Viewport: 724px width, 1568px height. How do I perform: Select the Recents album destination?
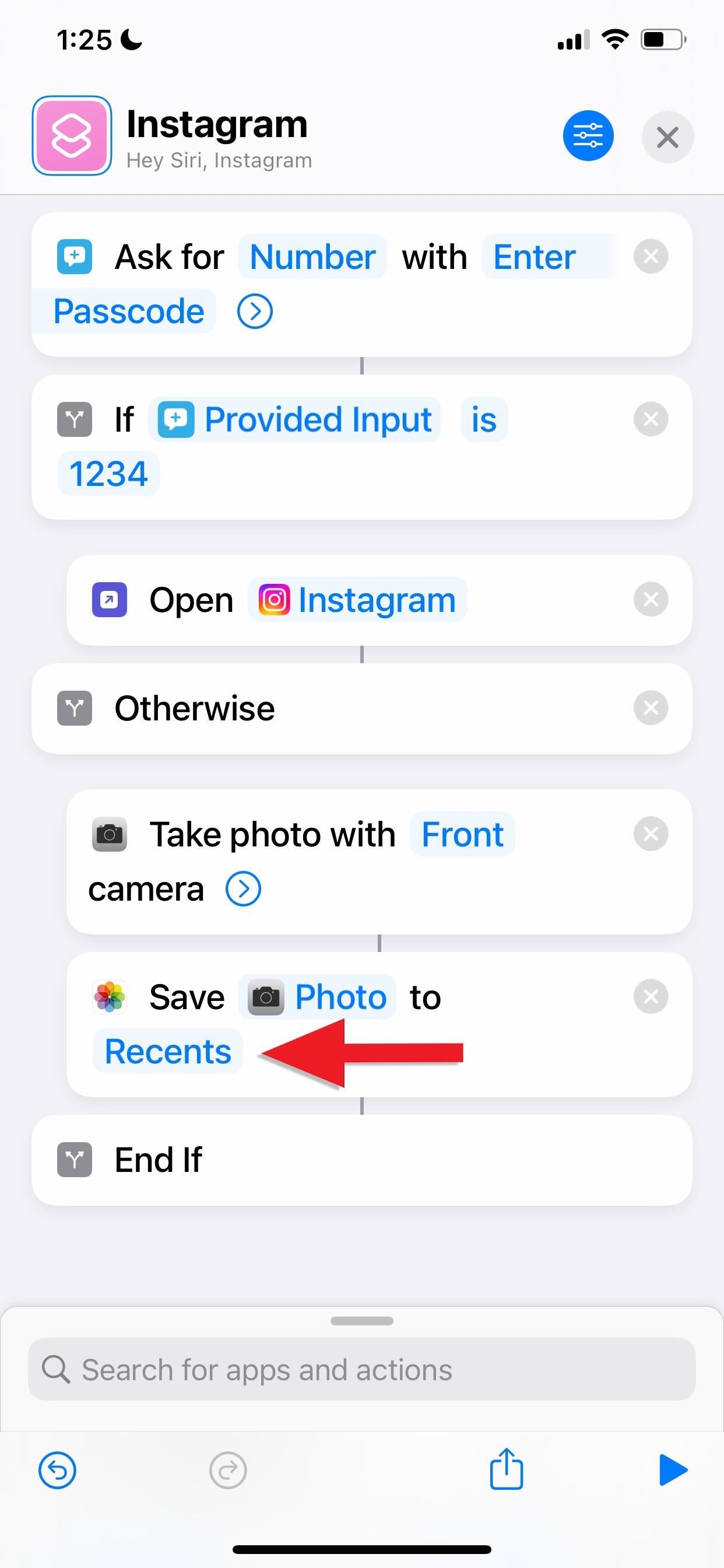[168, 1051]
